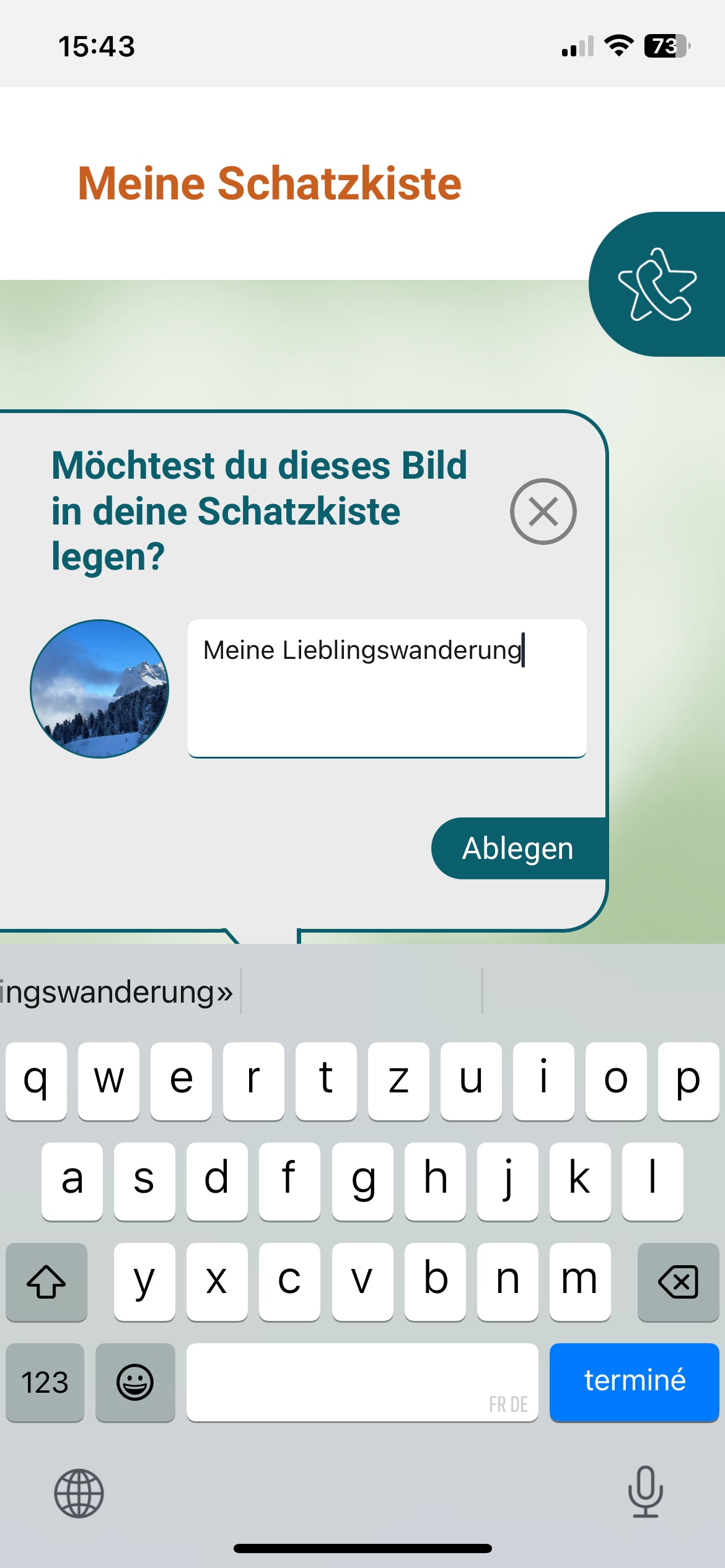Tap the terminé key on keyboard
The height and width of the screenshot is (1568, 725).
[x=634, y=1382]
